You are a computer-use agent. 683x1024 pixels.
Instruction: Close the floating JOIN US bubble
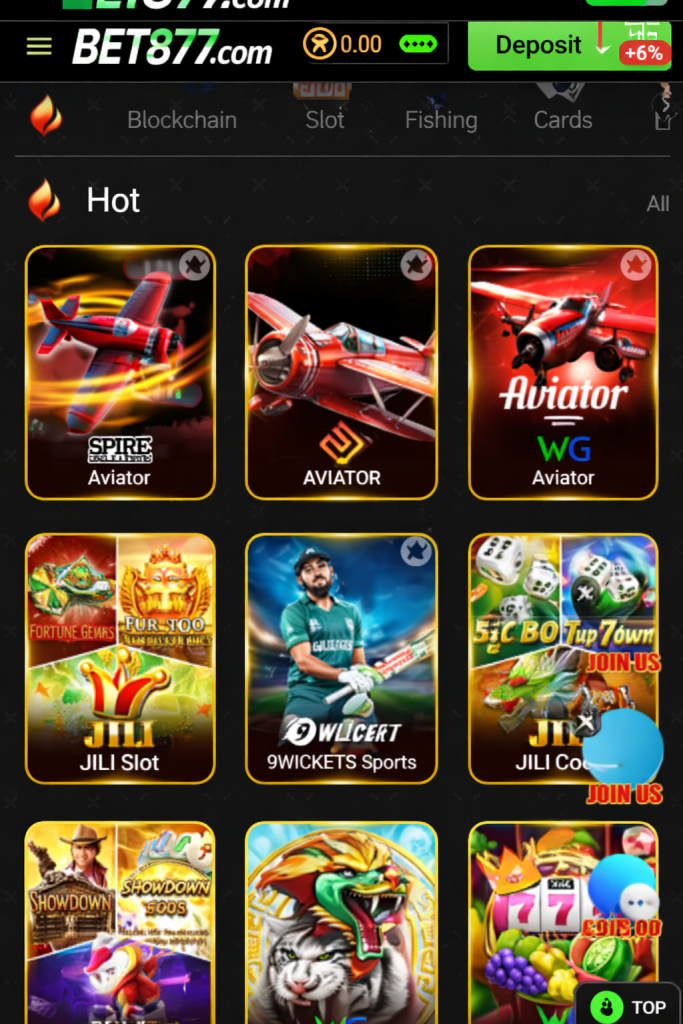pyautogui.click(x=586, y=721)
